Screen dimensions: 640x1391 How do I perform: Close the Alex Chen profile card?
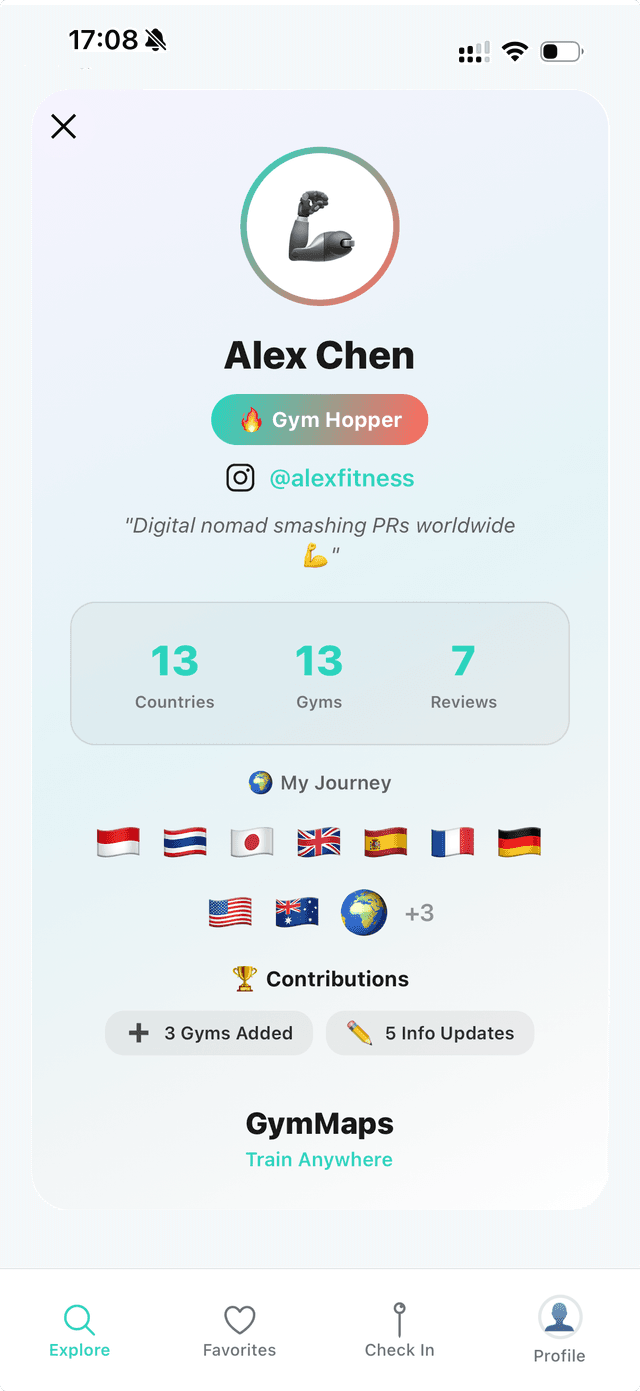[x=64, y=126]
